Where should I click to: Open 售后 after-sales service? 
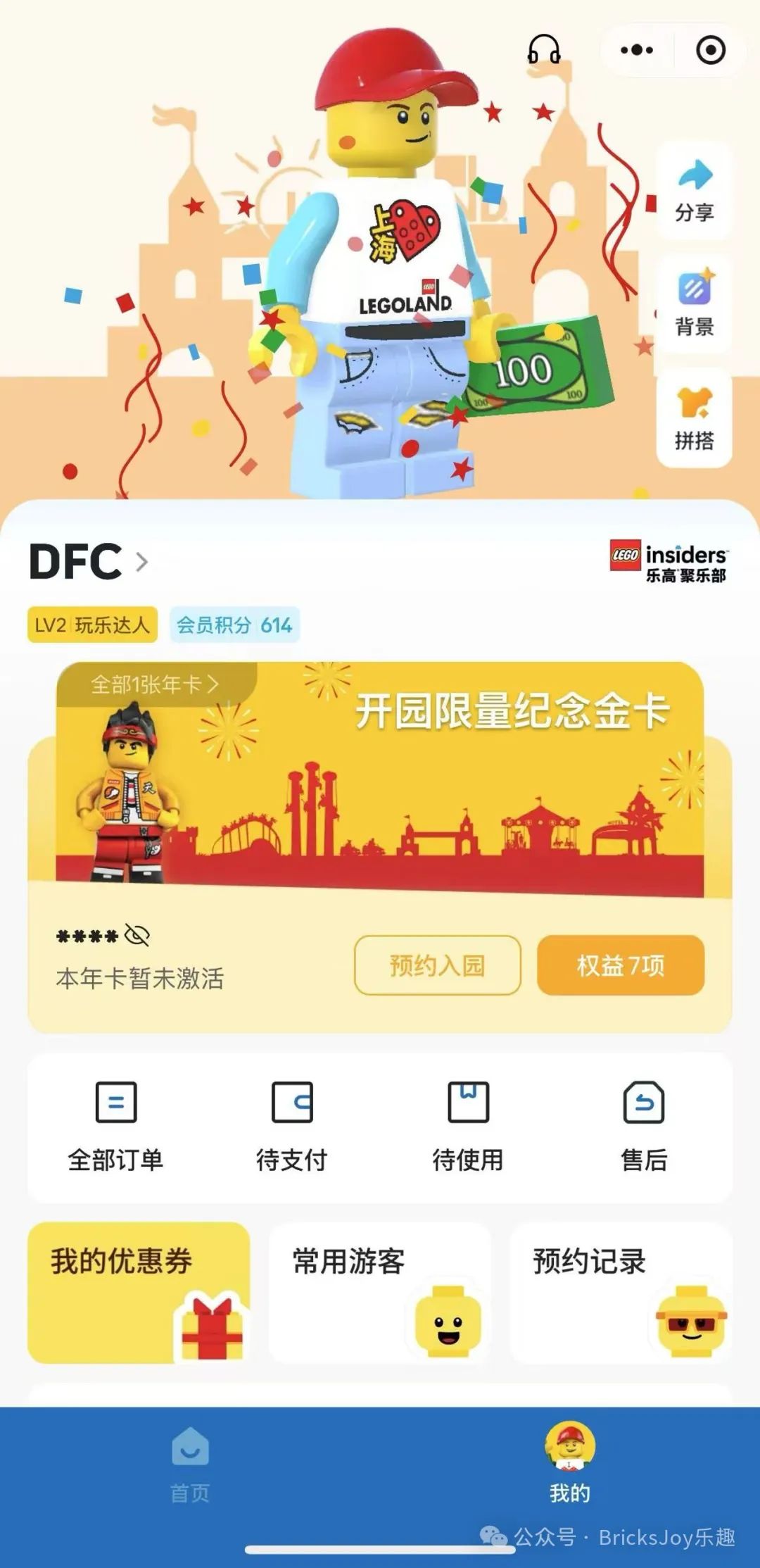pos(644,1127)
